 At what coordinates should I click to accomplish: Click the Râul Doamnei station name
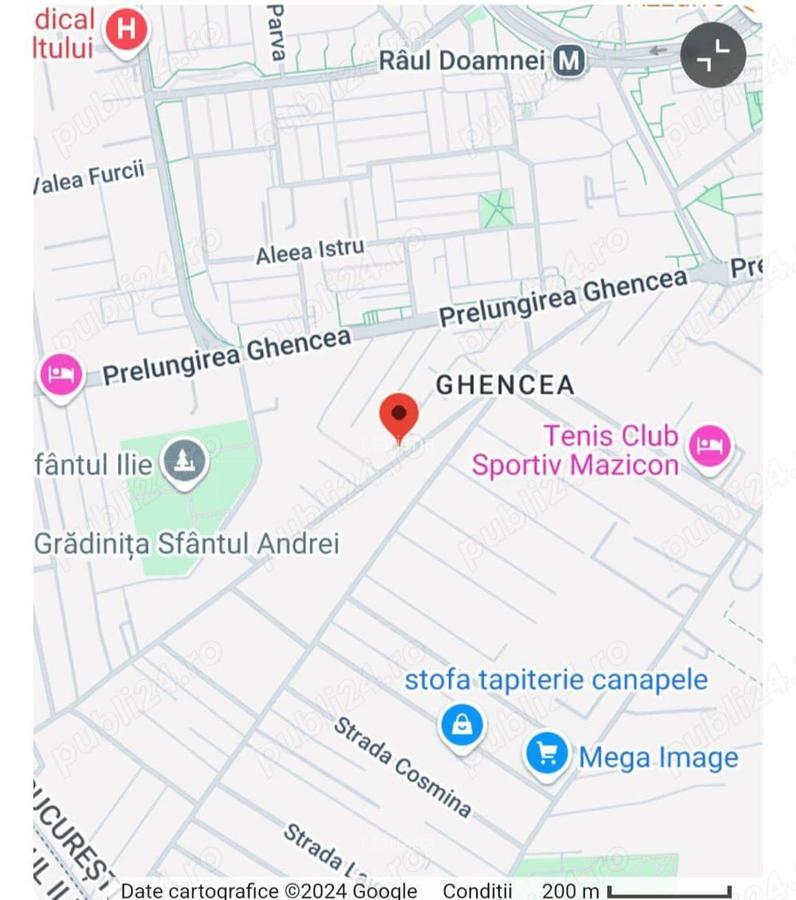coord(462,58)
